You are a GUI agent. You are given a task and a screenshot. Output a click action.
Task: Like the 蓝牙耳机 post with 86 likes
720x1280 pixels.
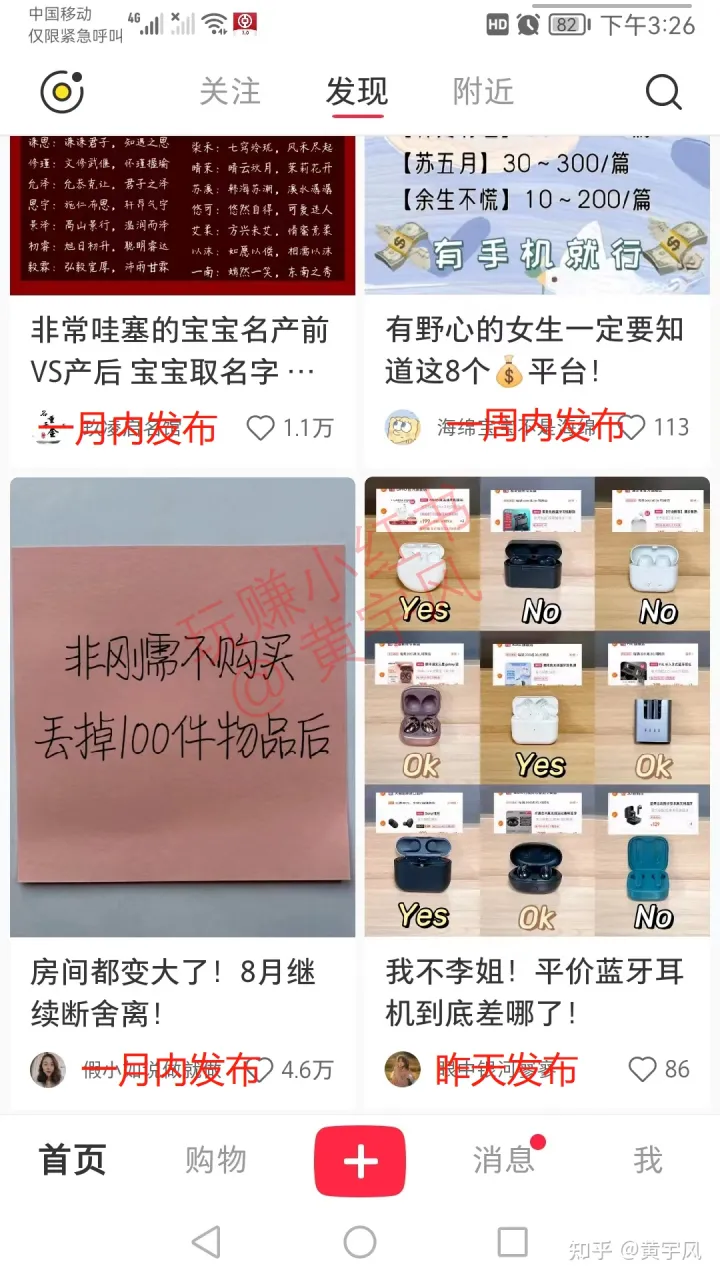pos(643,1069)
